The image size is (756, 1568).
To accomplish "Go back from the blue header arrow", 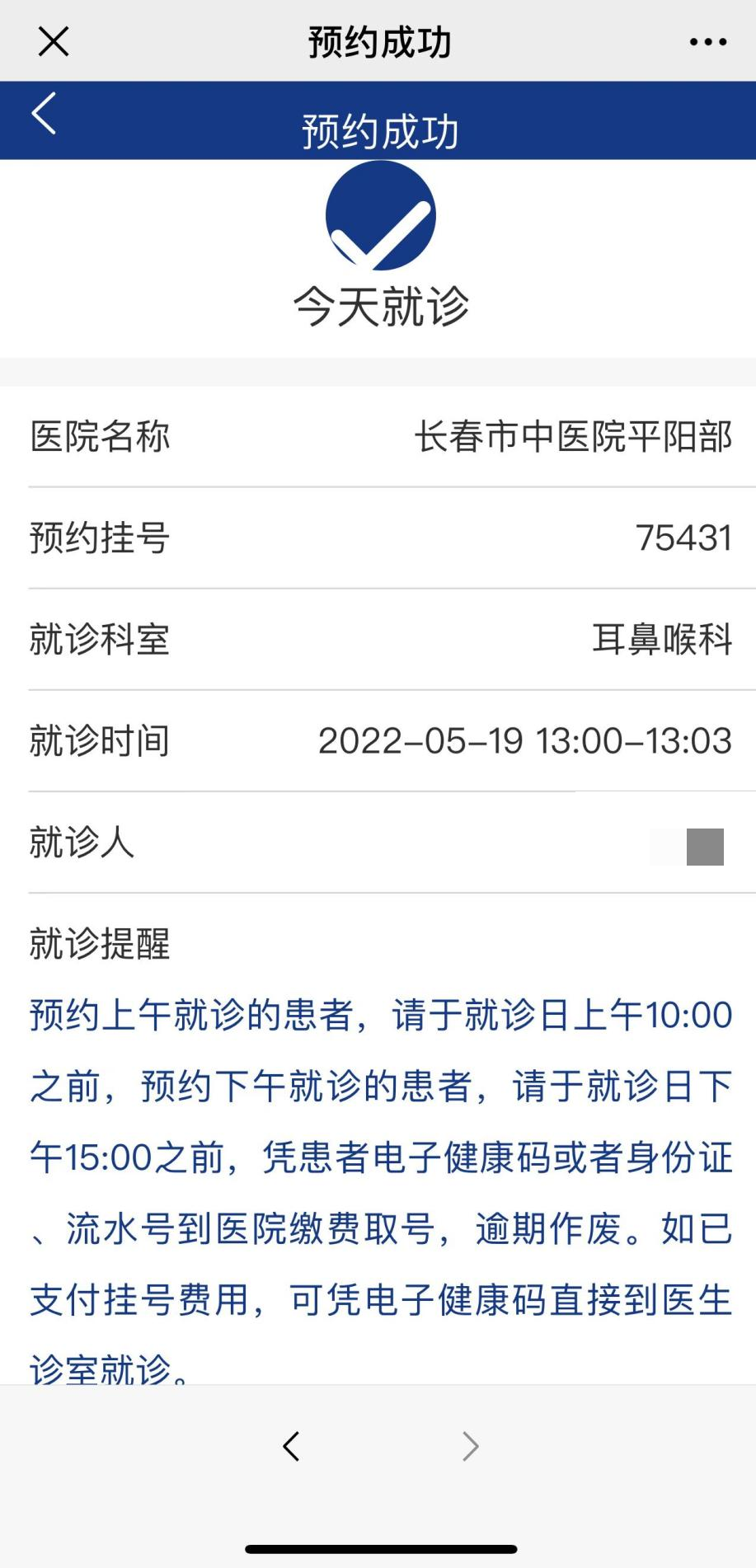I will (44, 114).
